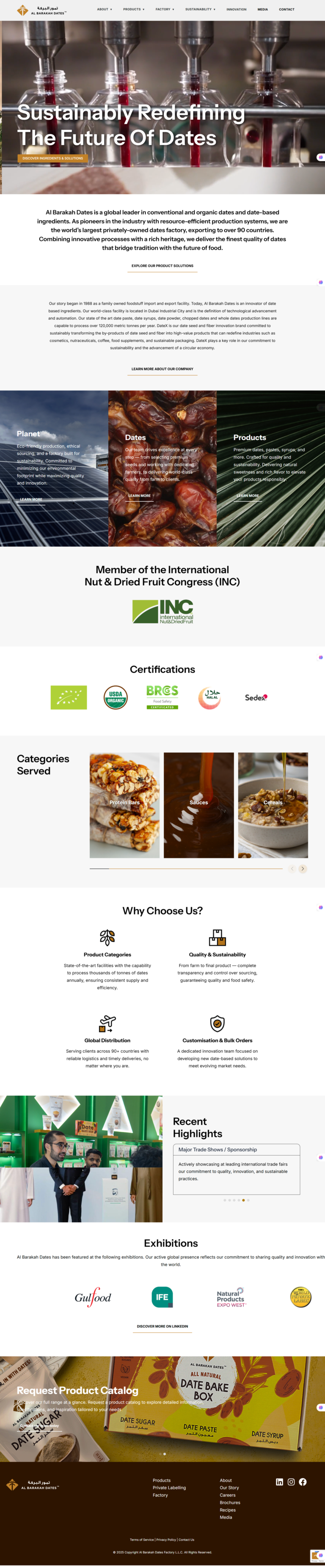
Task: Discover more on LinkedIn link
Action: click(x=162, y=1326)
